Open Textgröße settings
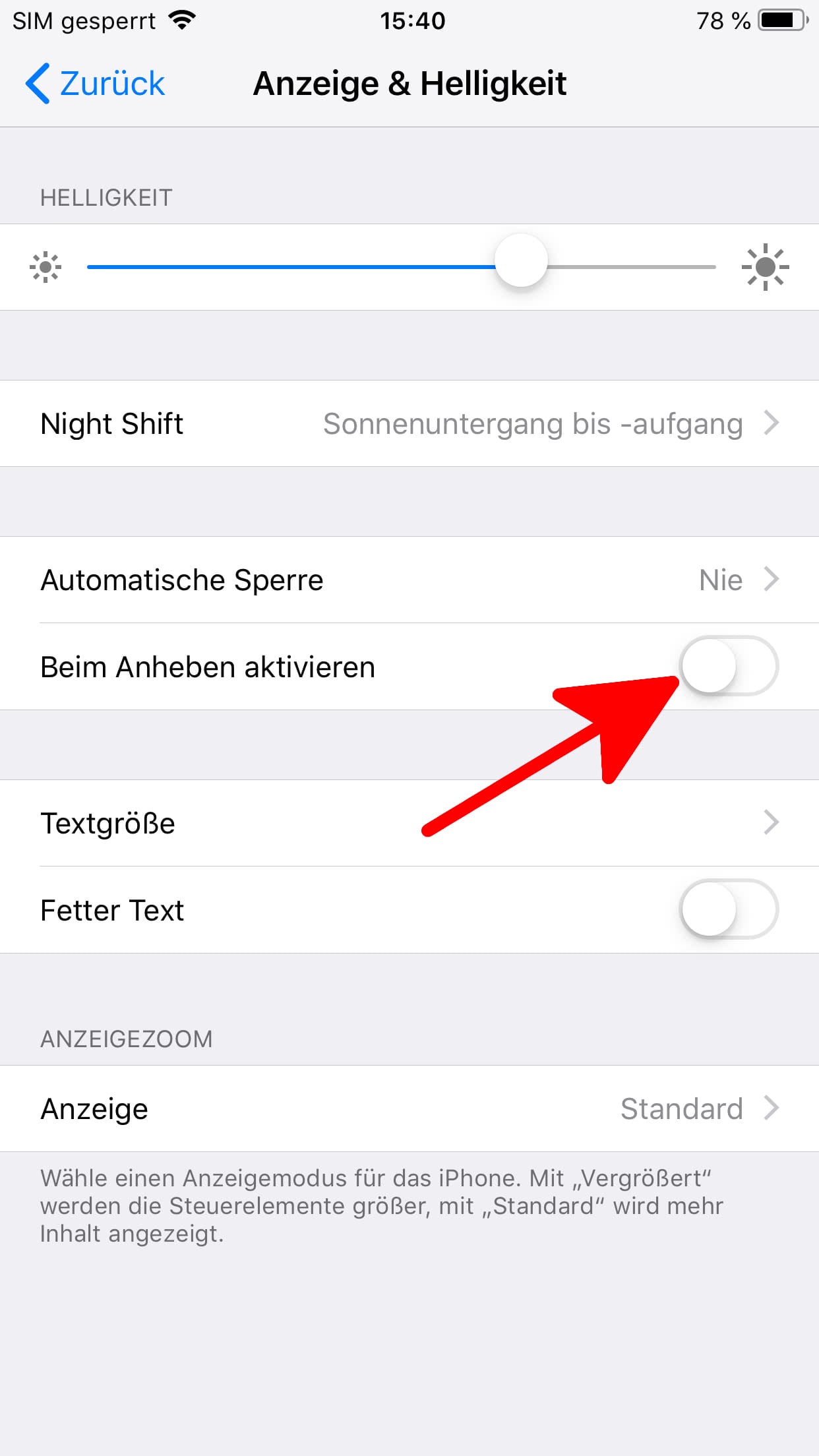Image resolution: width=819 pixels, height=1456 pixels. pos(409,823)
